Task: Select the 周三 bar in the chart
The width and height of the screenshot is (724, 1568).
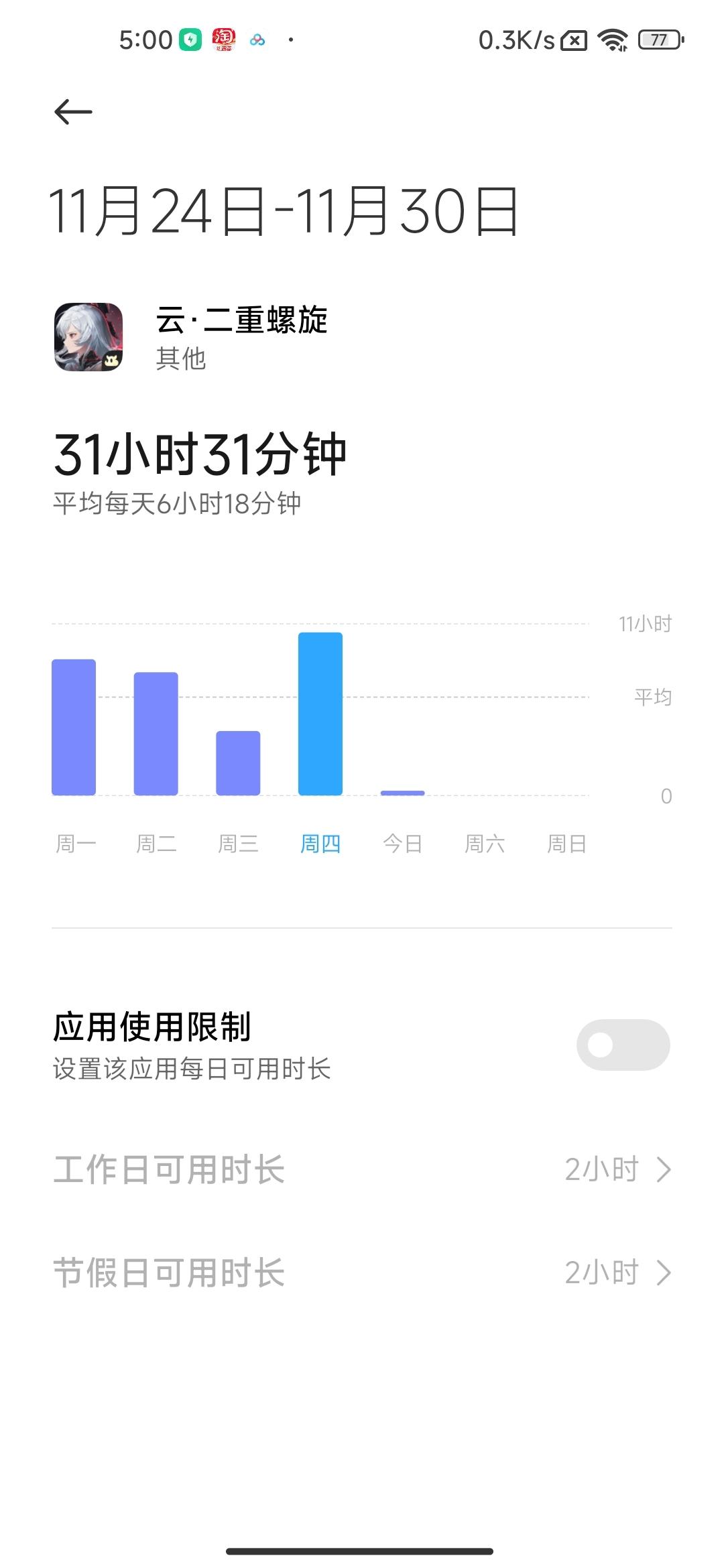Action: click(238, 763)
